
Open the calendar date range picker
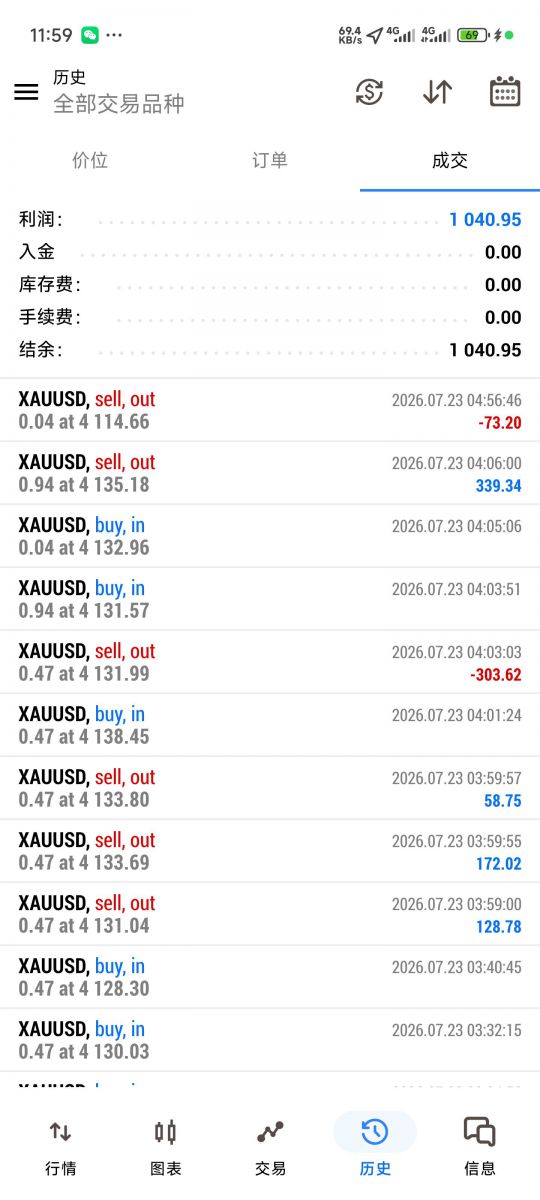pos(505,92)
